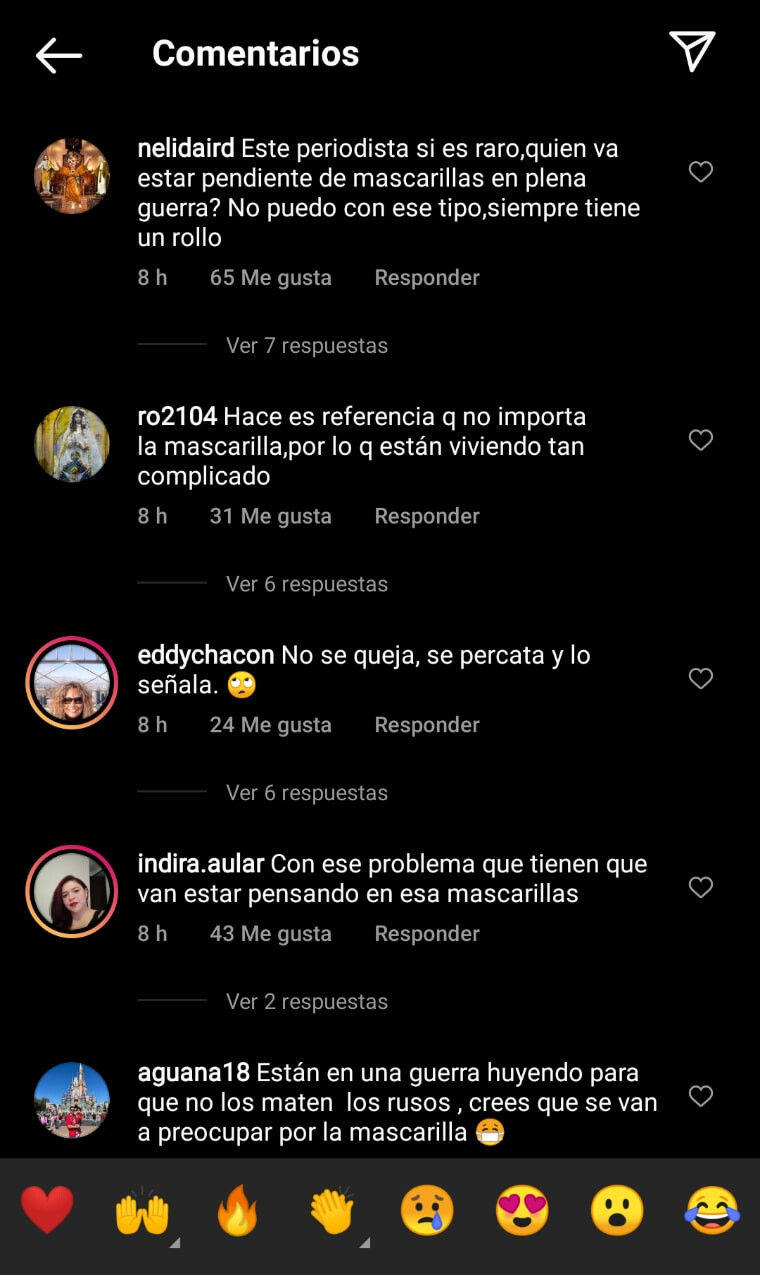Image resolution: width=760 pixels, height=1275 pixels.
Task: Insert the fire emoji
Action: point(237,1211)
